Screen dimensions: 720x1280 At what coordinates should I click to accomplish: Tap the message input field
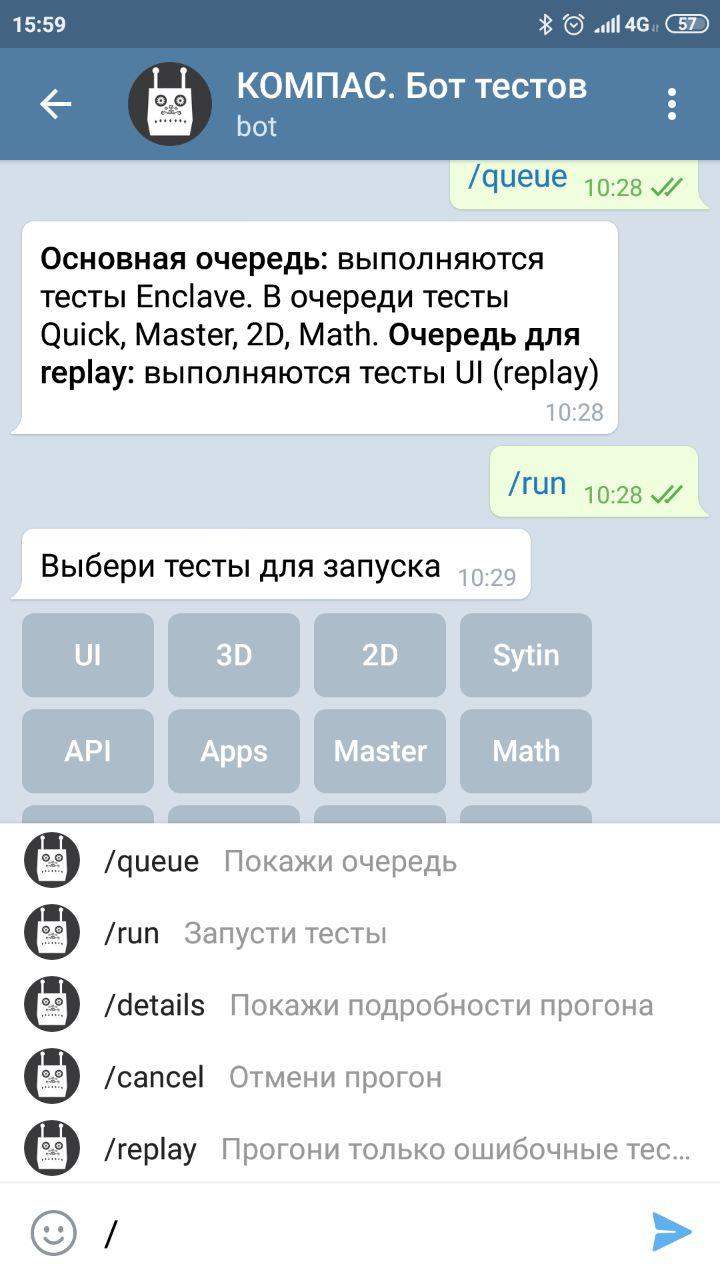360,1233
